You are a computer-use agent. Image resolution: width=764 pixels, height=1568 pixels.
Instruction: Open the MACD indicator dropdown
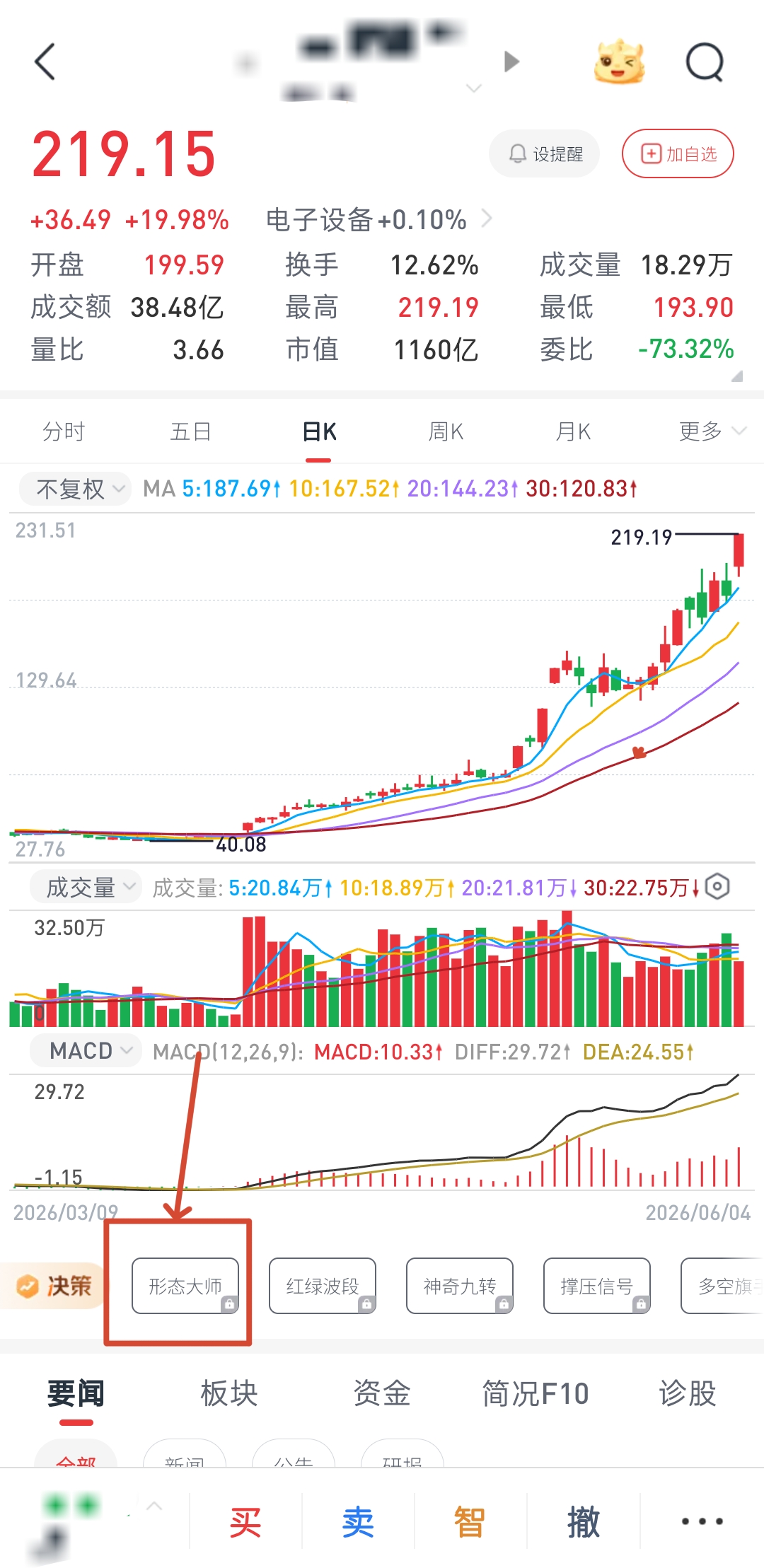pos(85,1050)
